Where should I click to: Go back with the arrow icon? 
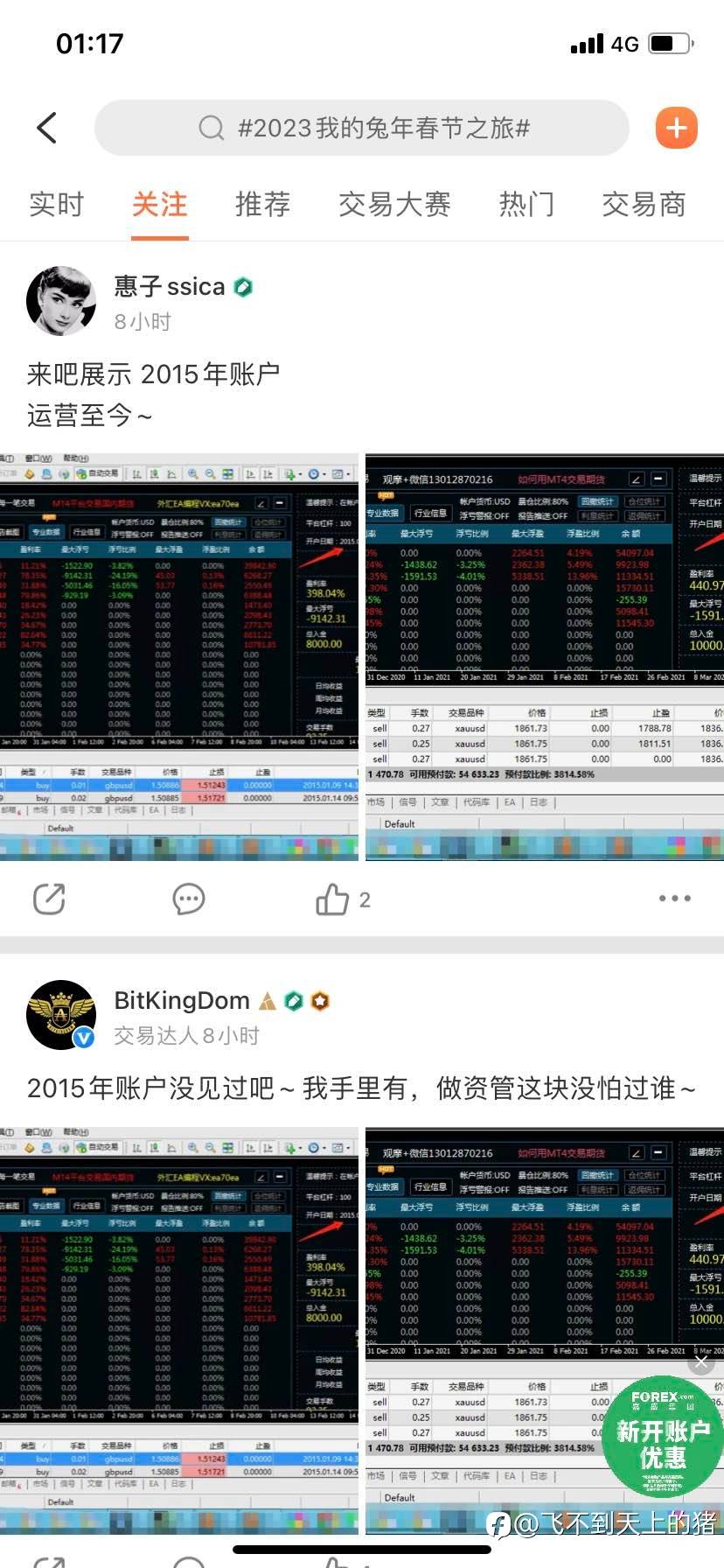[47, 128]
